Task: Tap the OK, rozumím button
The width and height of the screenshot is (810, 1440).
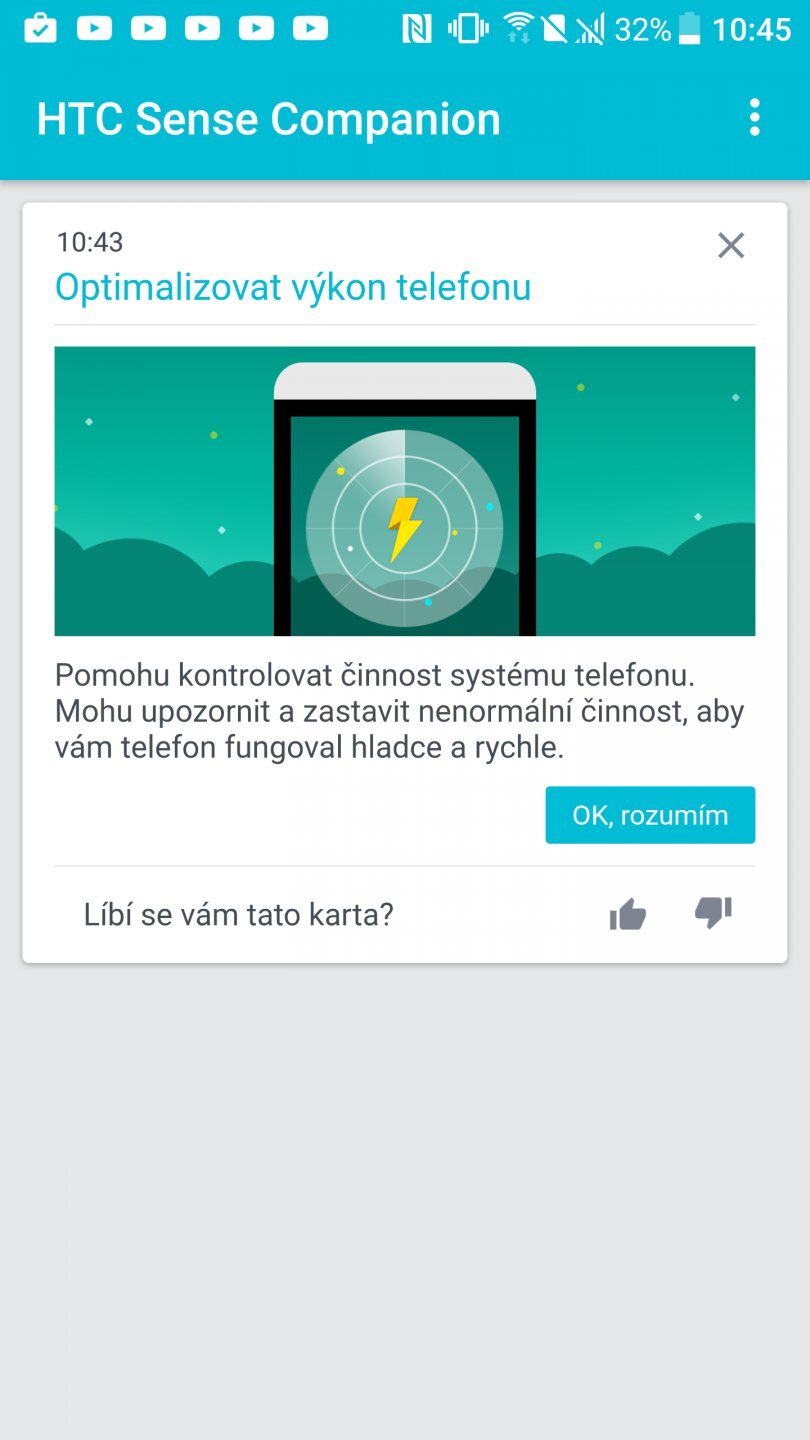Action: pos(650,815)
